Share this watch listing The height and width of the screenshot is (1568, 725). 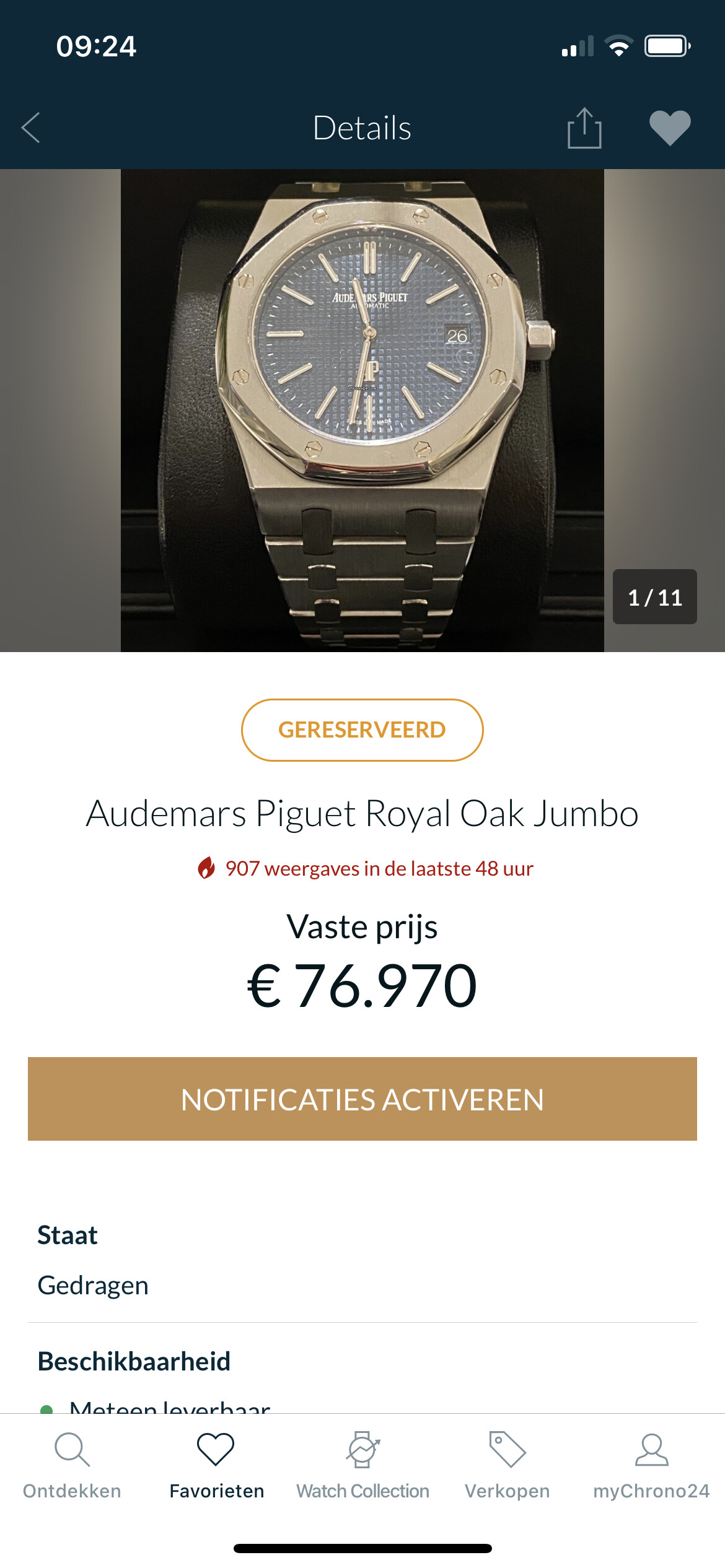584,128
